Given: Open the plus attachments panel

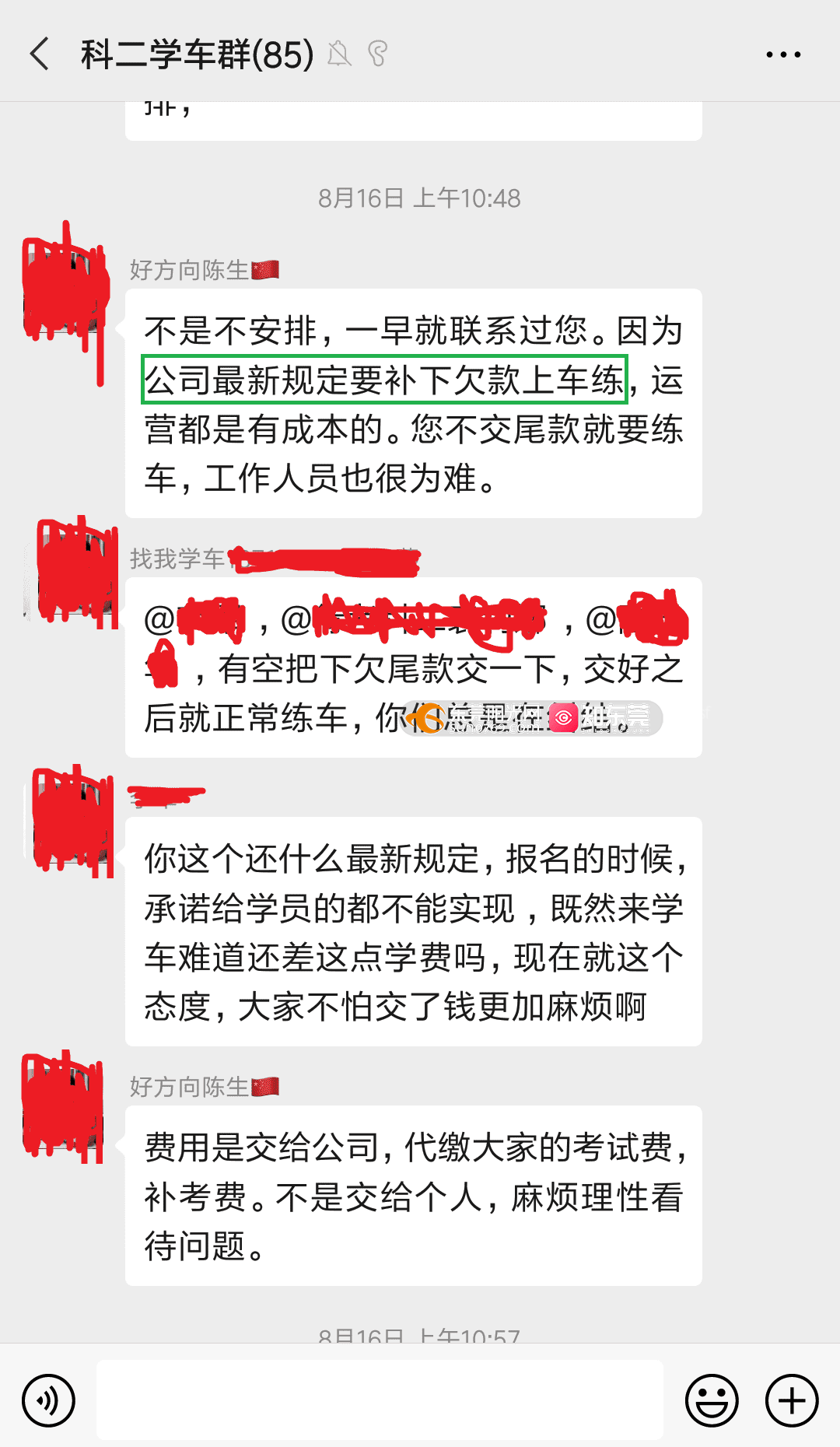Looking at the screenshot, I should [x=792, y=1401].
